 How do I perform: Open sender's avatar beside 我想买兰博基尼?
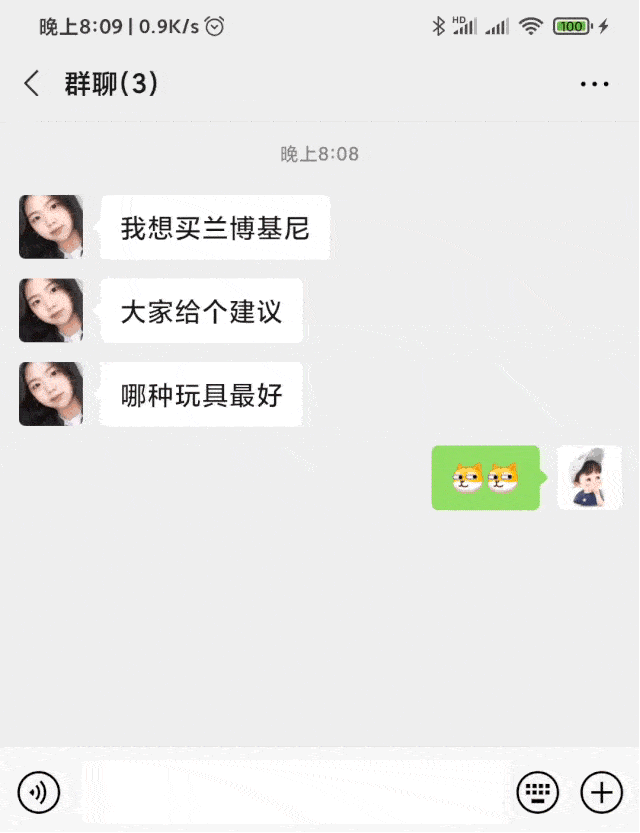point(51,227)
